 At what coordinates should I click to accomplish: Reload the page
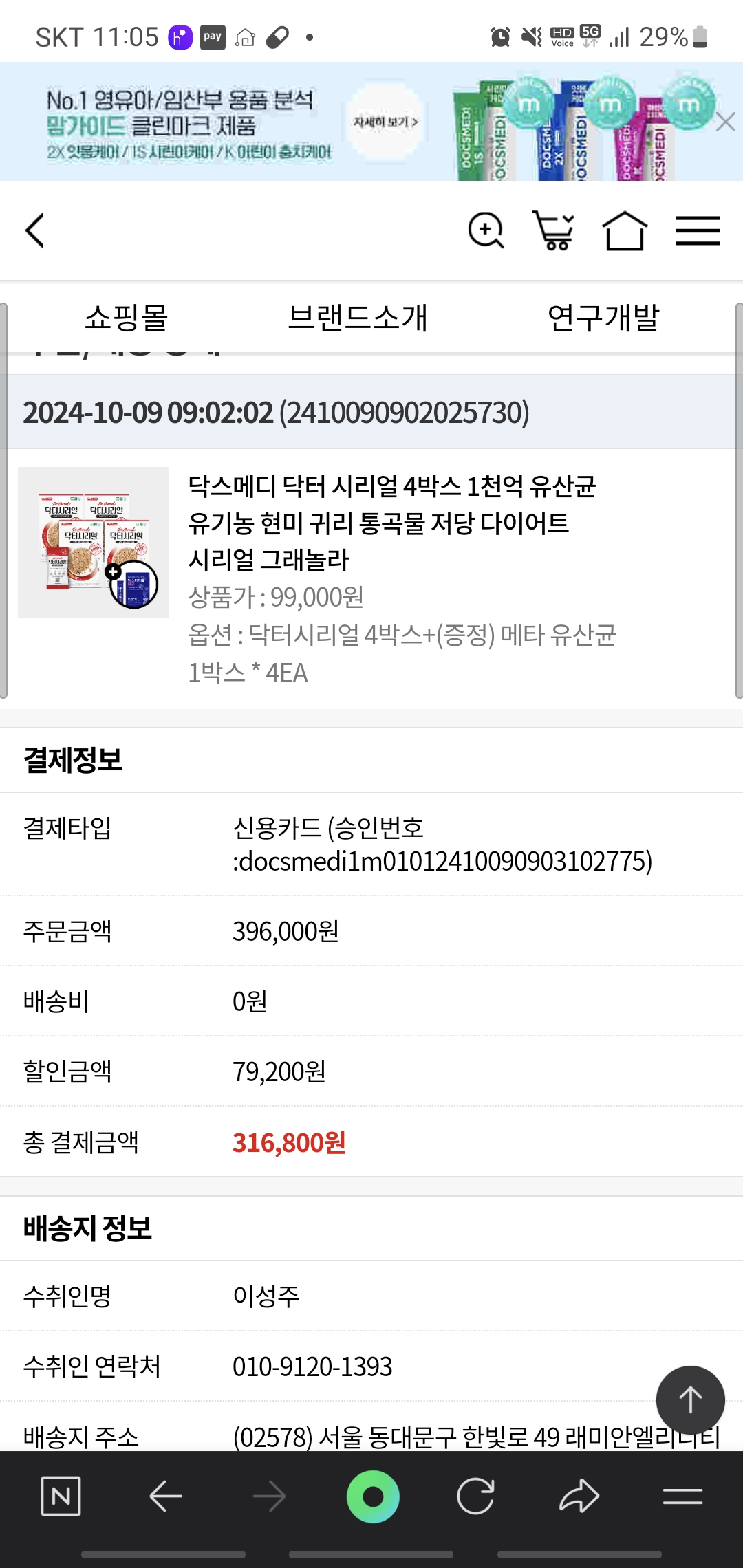coord(476,1496)
